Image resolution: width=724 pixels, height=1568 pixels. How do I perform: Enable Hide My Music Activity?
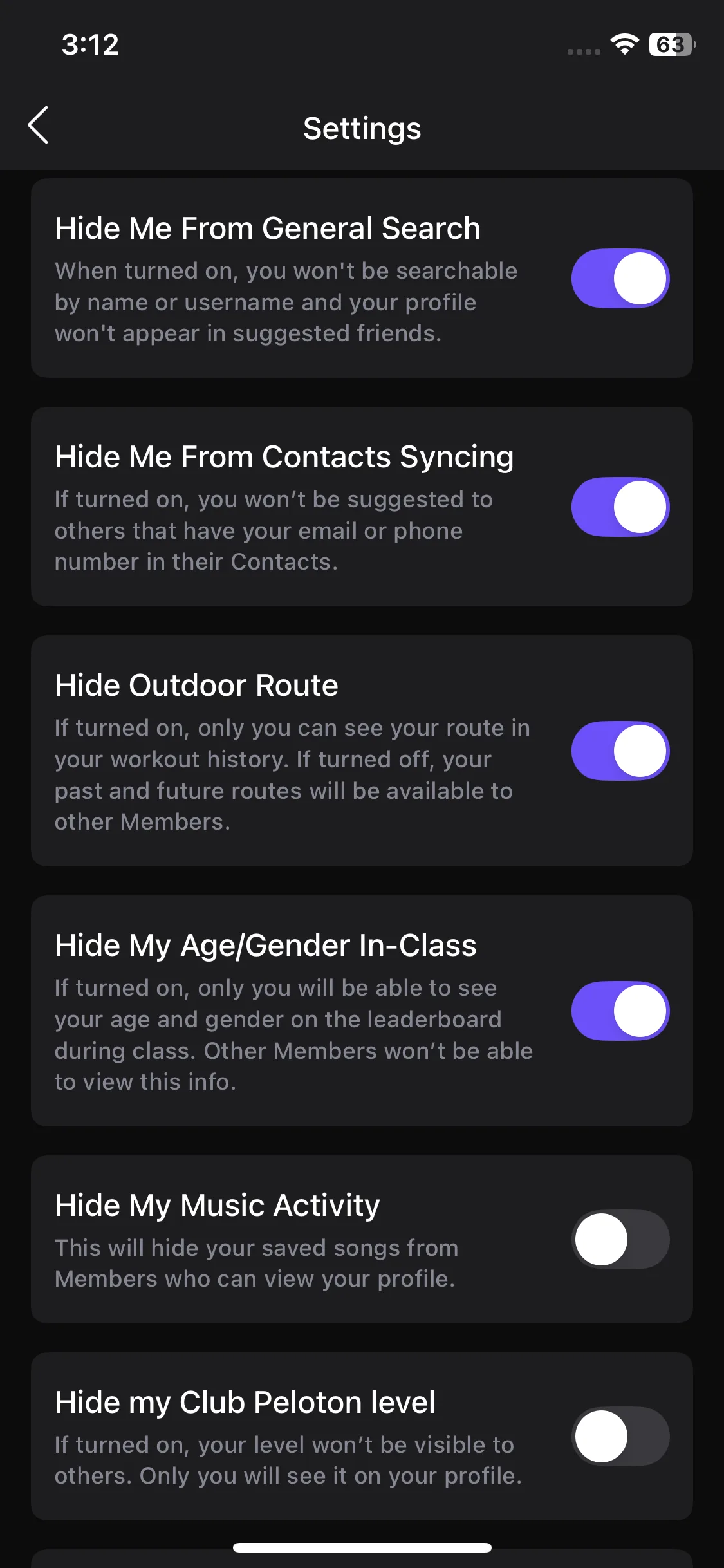click(620, 1239)
